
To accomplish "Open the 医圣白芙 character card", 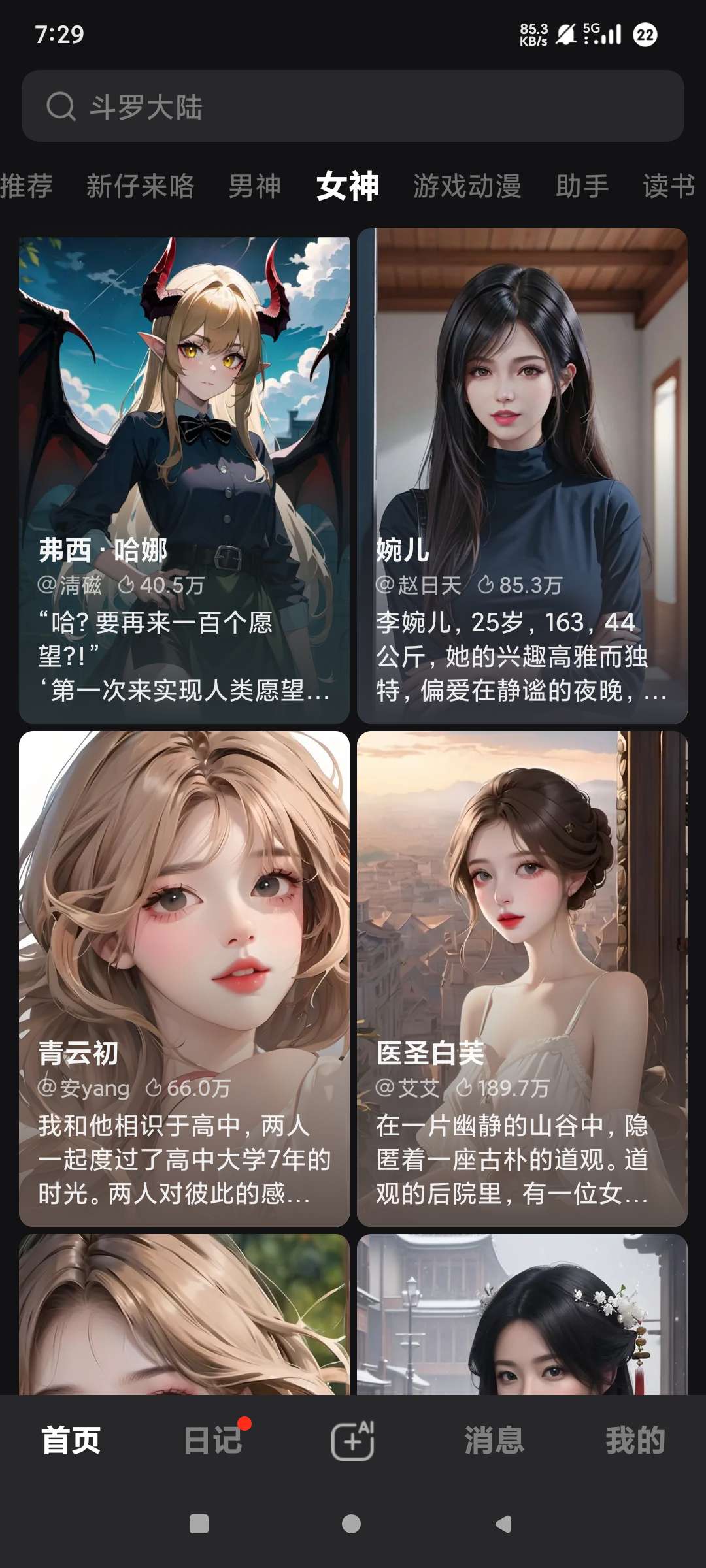I will (x=522, y=979).
